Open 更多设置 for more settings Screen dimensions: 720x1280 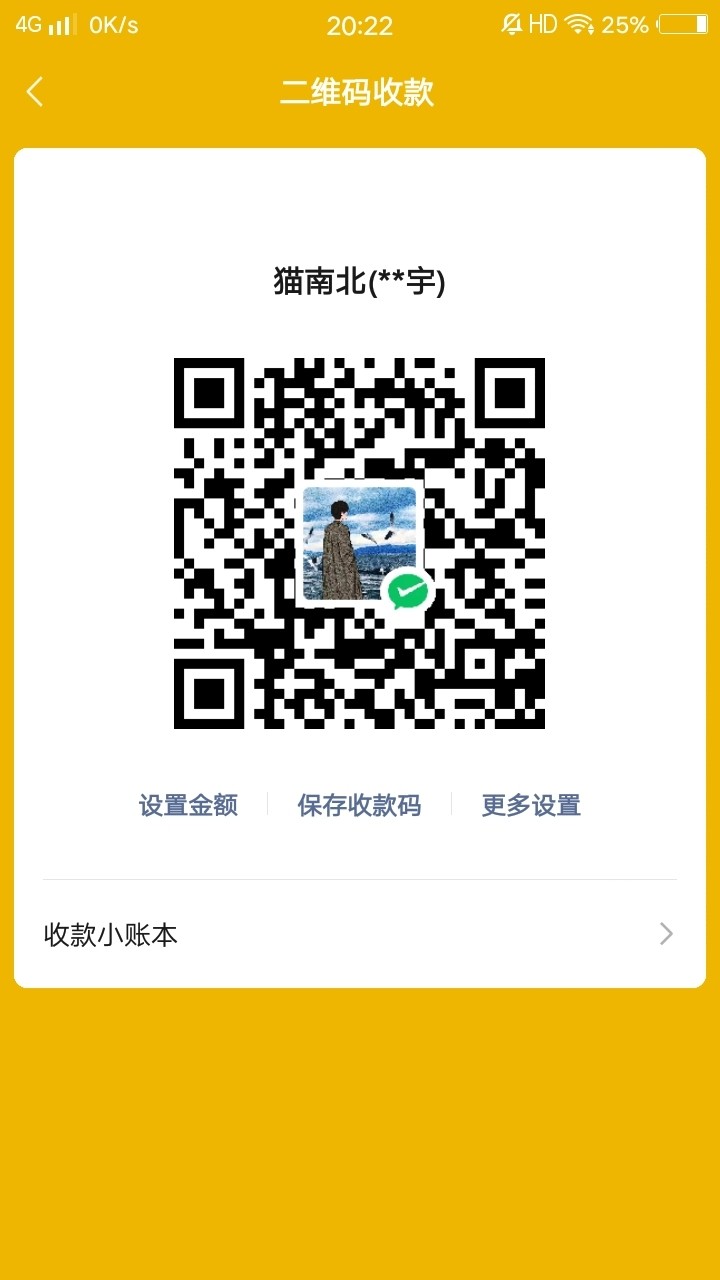(531, 805)
